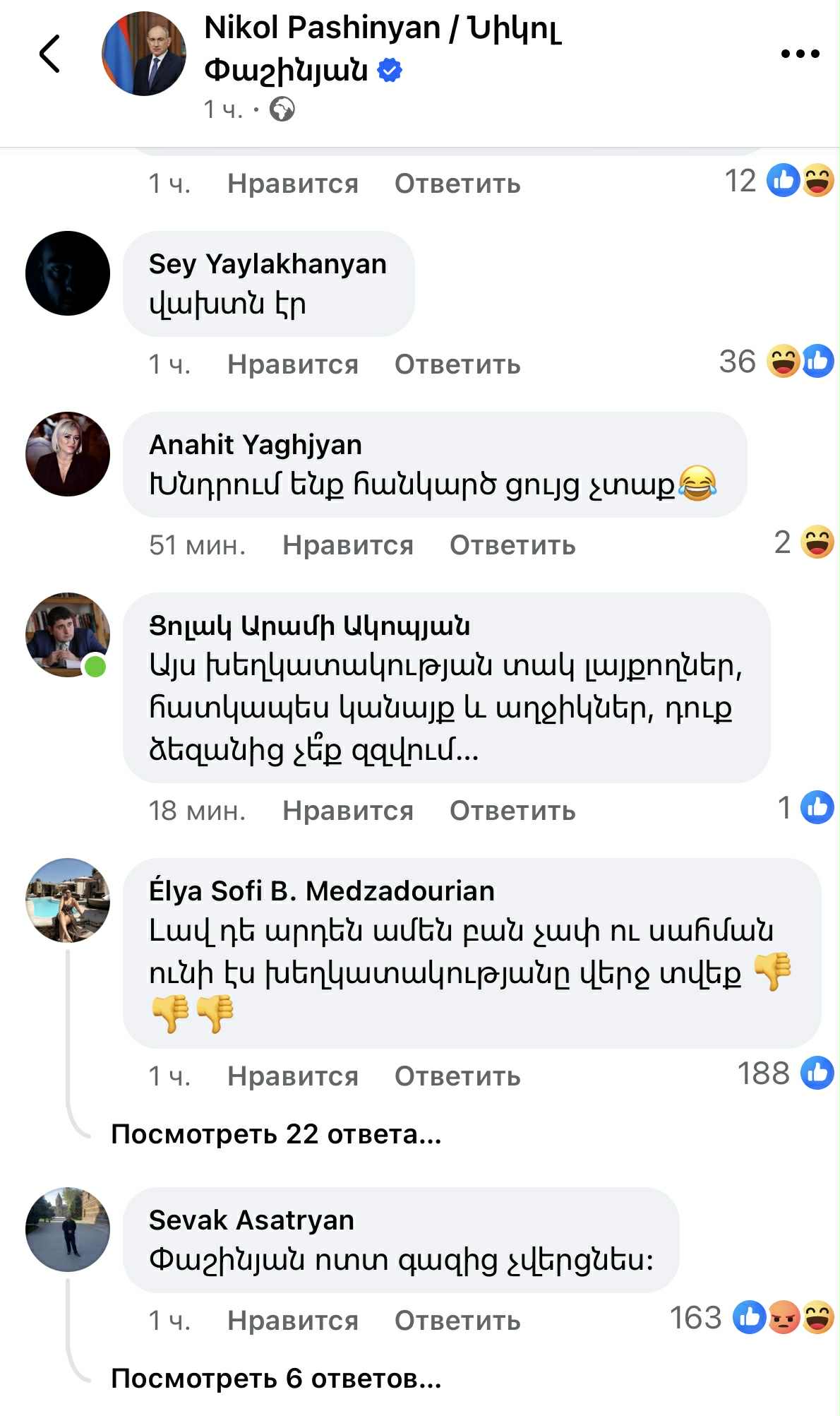The width and height of the screenshot is (840, 1416).
Task: Open Sey Yaylakhanyan's profile avatar
Action: pos(68,273)
